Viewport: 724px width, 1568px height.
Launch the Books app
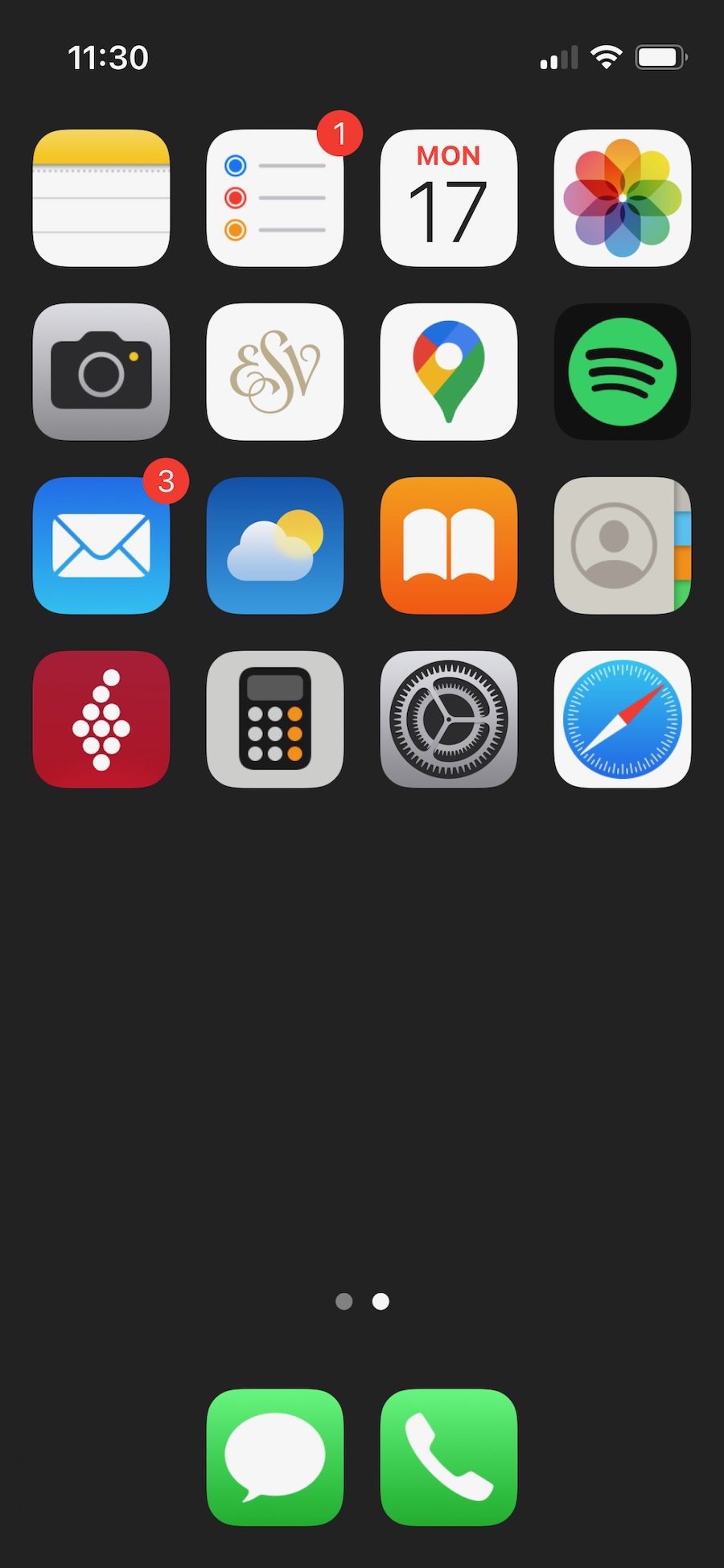[449, 545]
